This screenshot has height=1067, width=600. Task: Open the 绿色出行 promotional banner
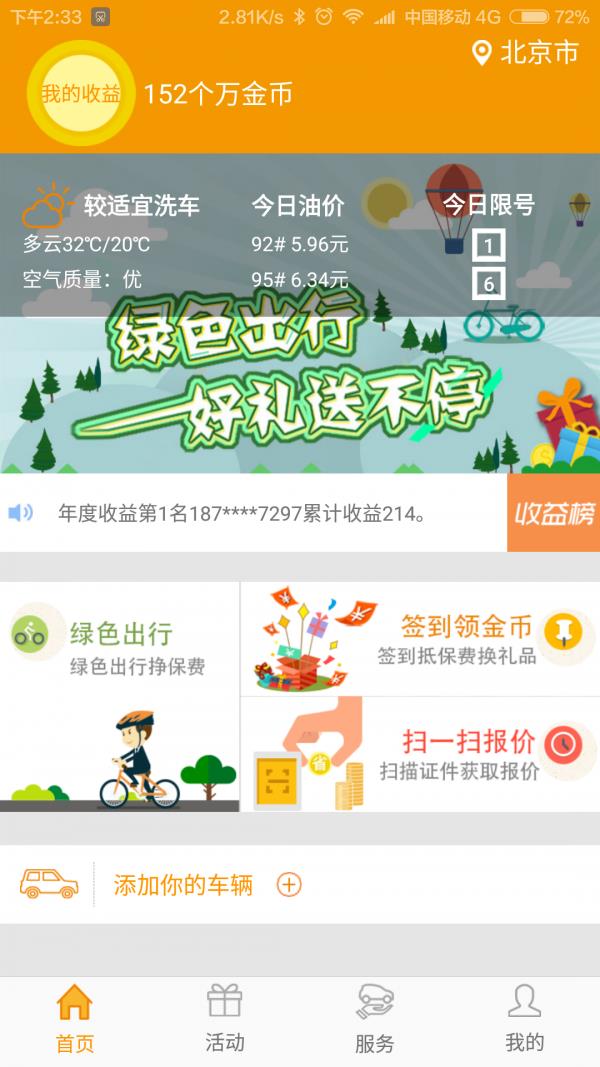coord(300,390)
